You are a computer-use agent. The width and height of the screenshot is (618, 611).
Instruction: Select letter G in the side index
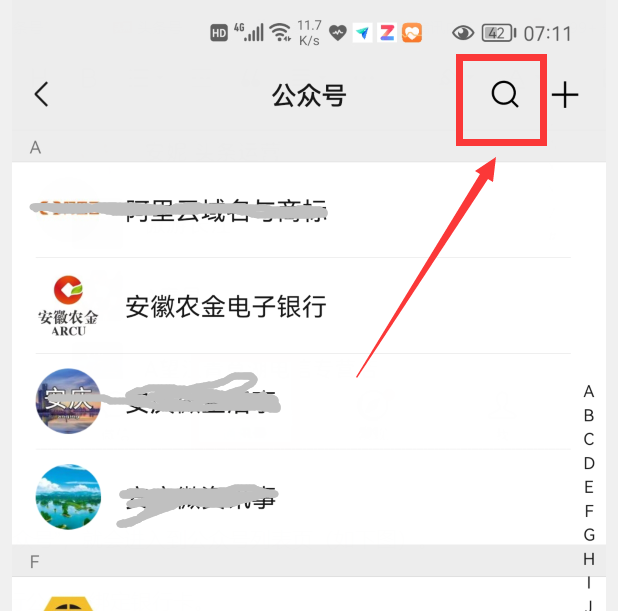pyautogui.click(x=589, y=535)
